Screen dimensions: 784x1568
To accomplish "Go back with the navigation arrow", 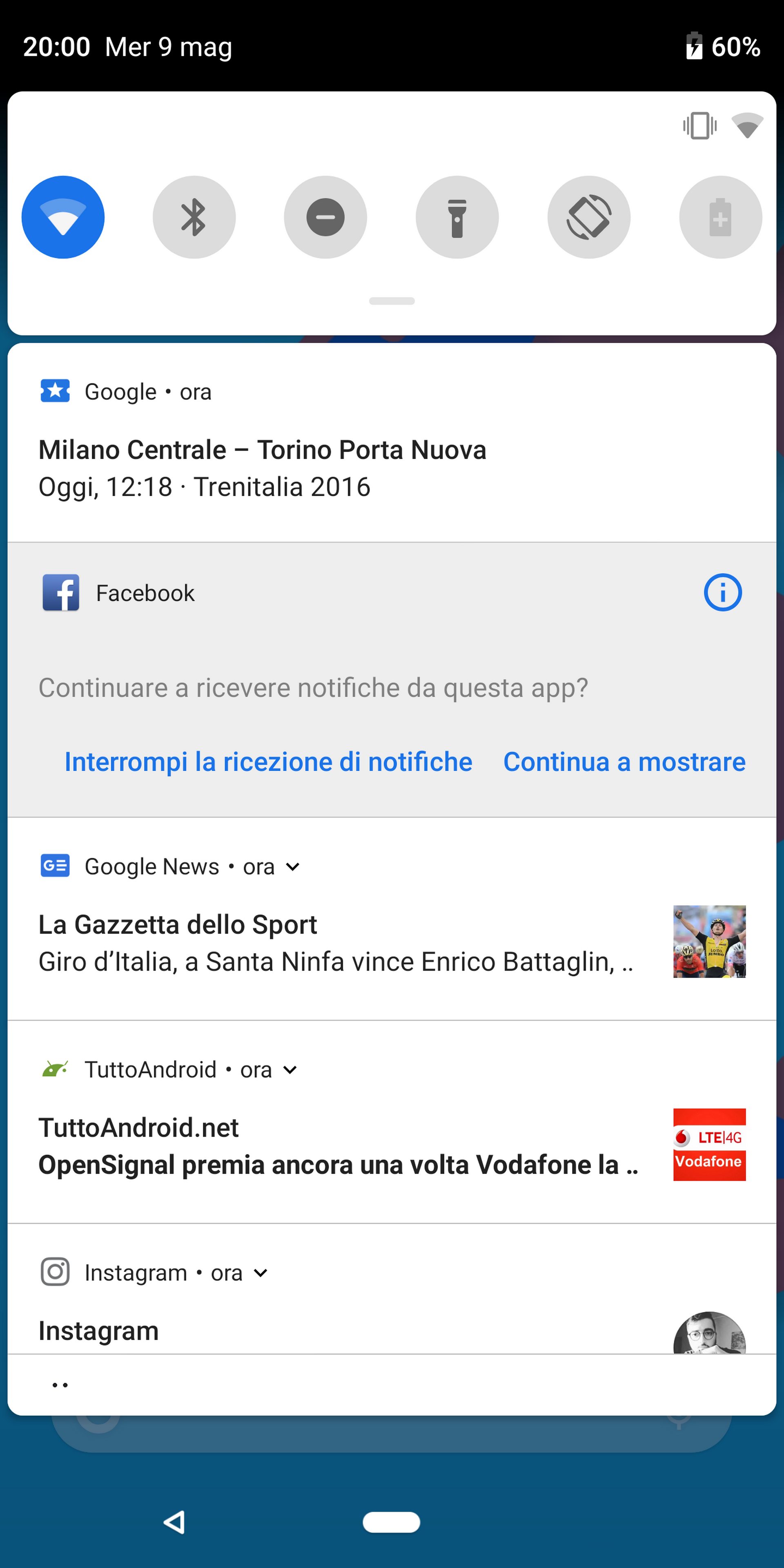I will [175, 1522].
